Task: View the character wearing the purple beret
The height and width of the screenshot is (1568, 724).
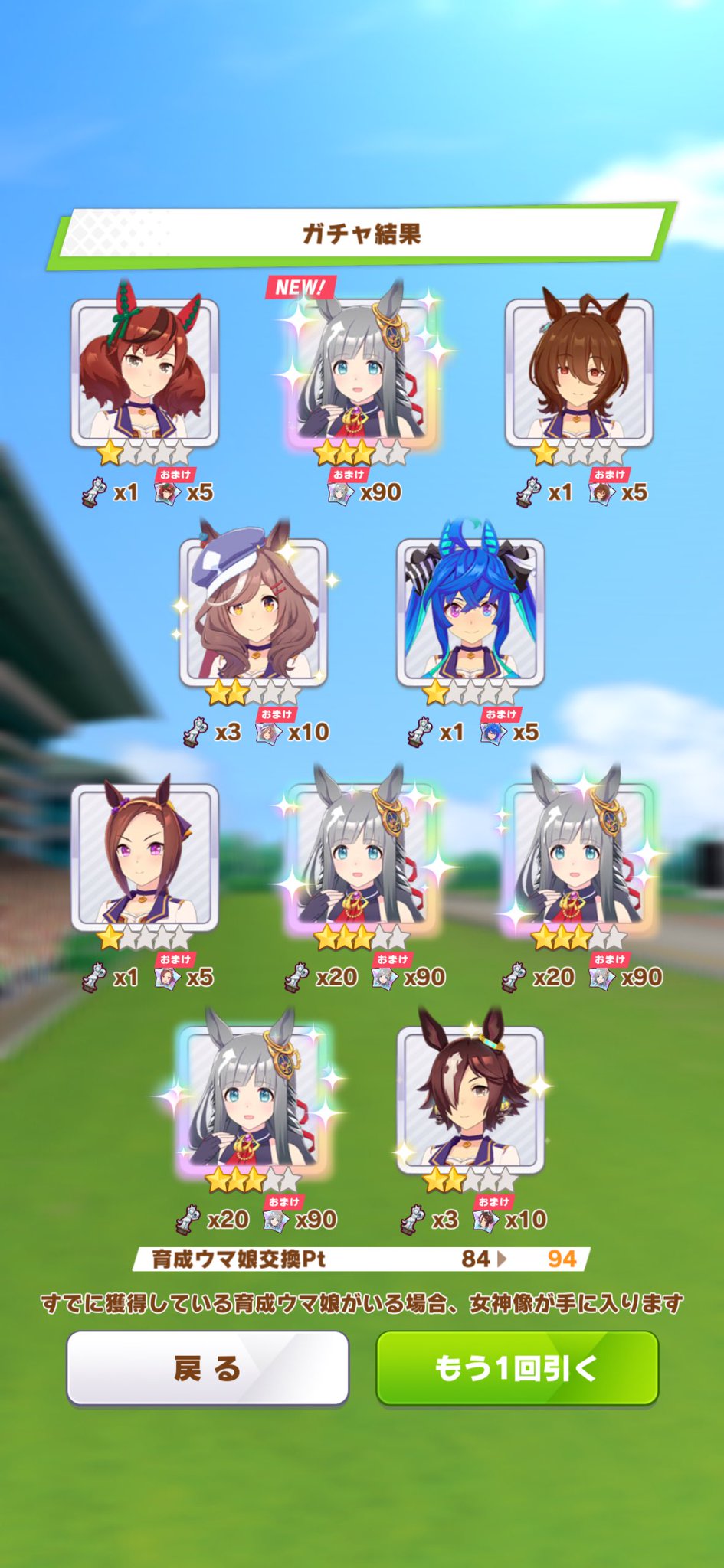Action: click(x=253, y=612)
